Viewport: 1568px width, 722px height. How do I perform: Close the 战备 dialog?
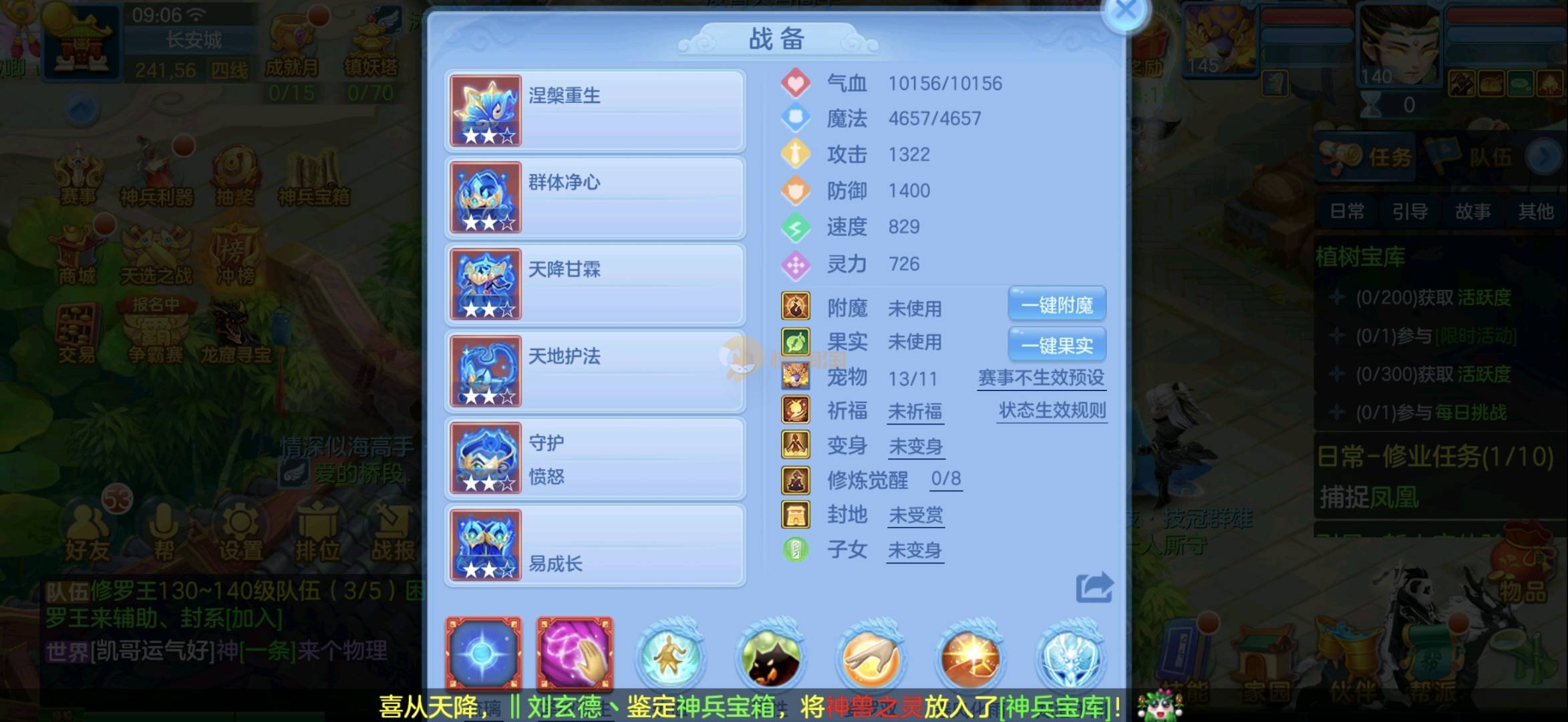1125,11
